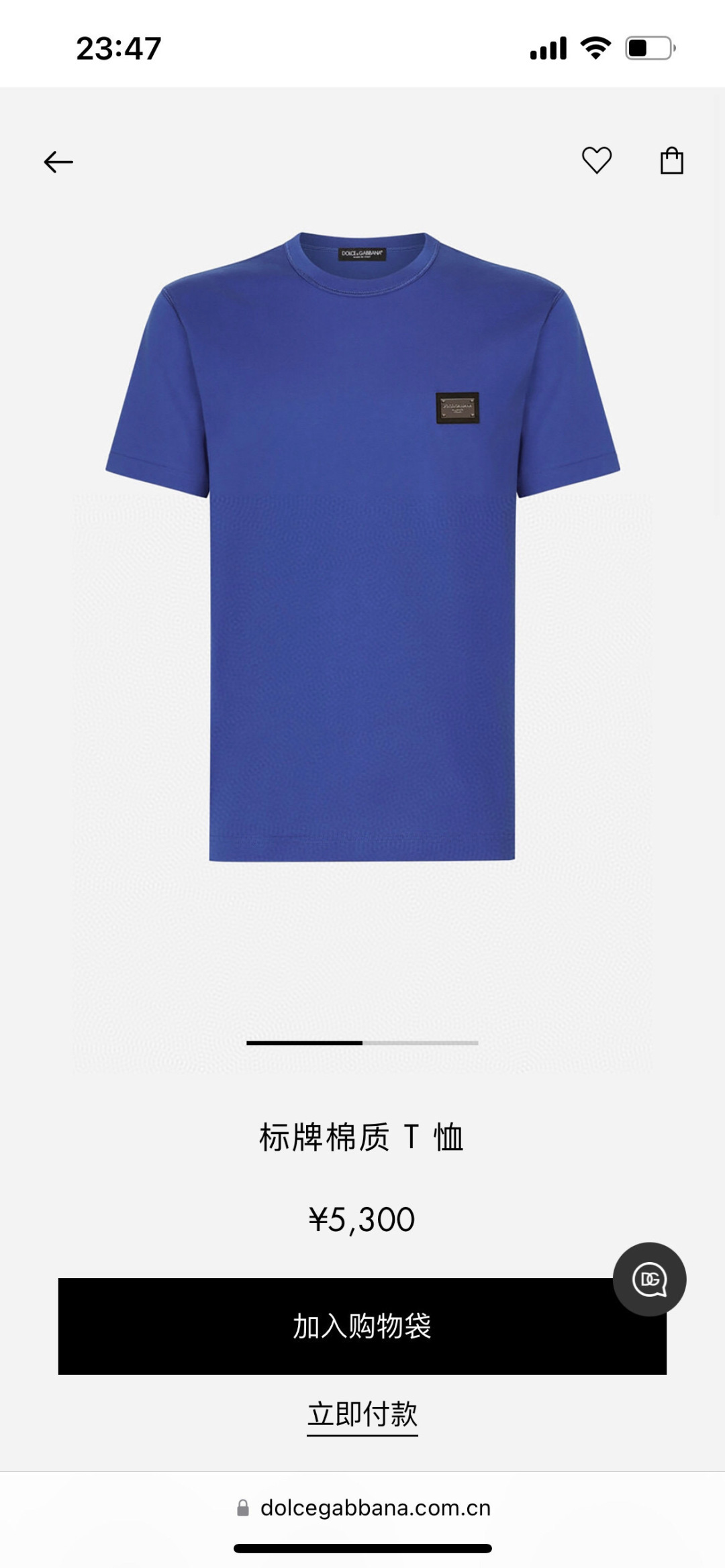Open the shopping bag icon
The width and height of the screenshot is (725, 1568).
pyautogui.click(x=671, y=161)
